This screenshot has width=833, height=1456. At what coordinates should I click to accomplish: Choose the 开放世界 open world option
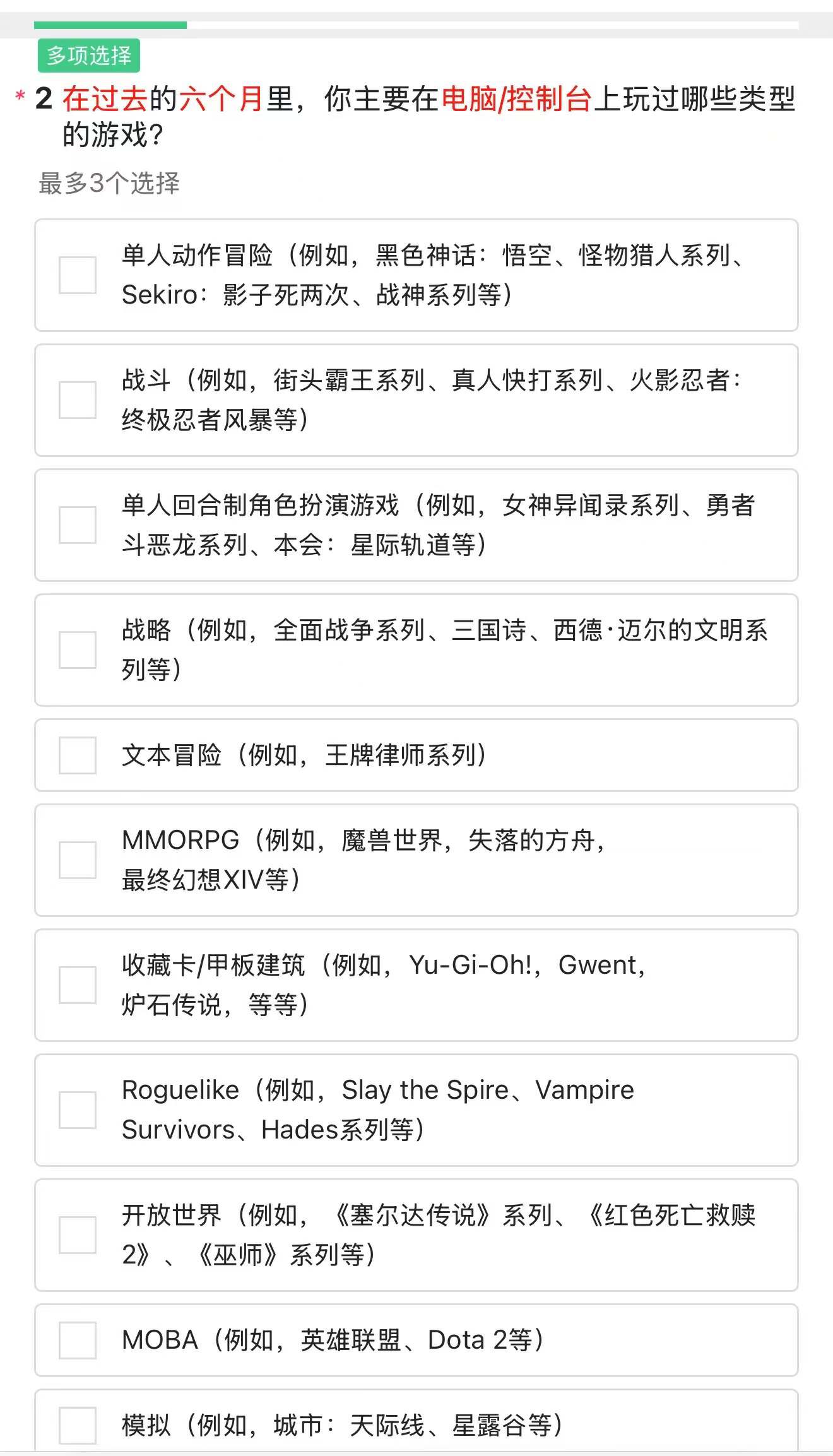[77, 1235]
